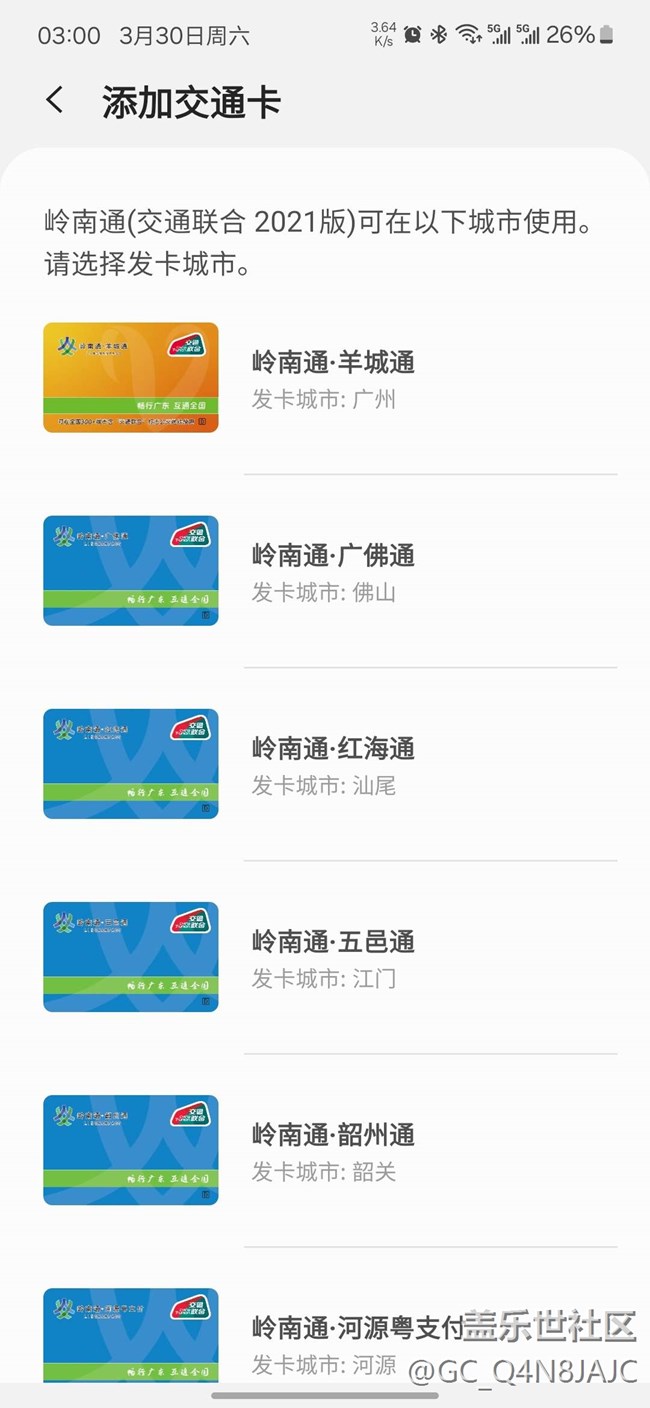Tap 岭南通·河源粤支付 card for 河源

(330, 1340)
